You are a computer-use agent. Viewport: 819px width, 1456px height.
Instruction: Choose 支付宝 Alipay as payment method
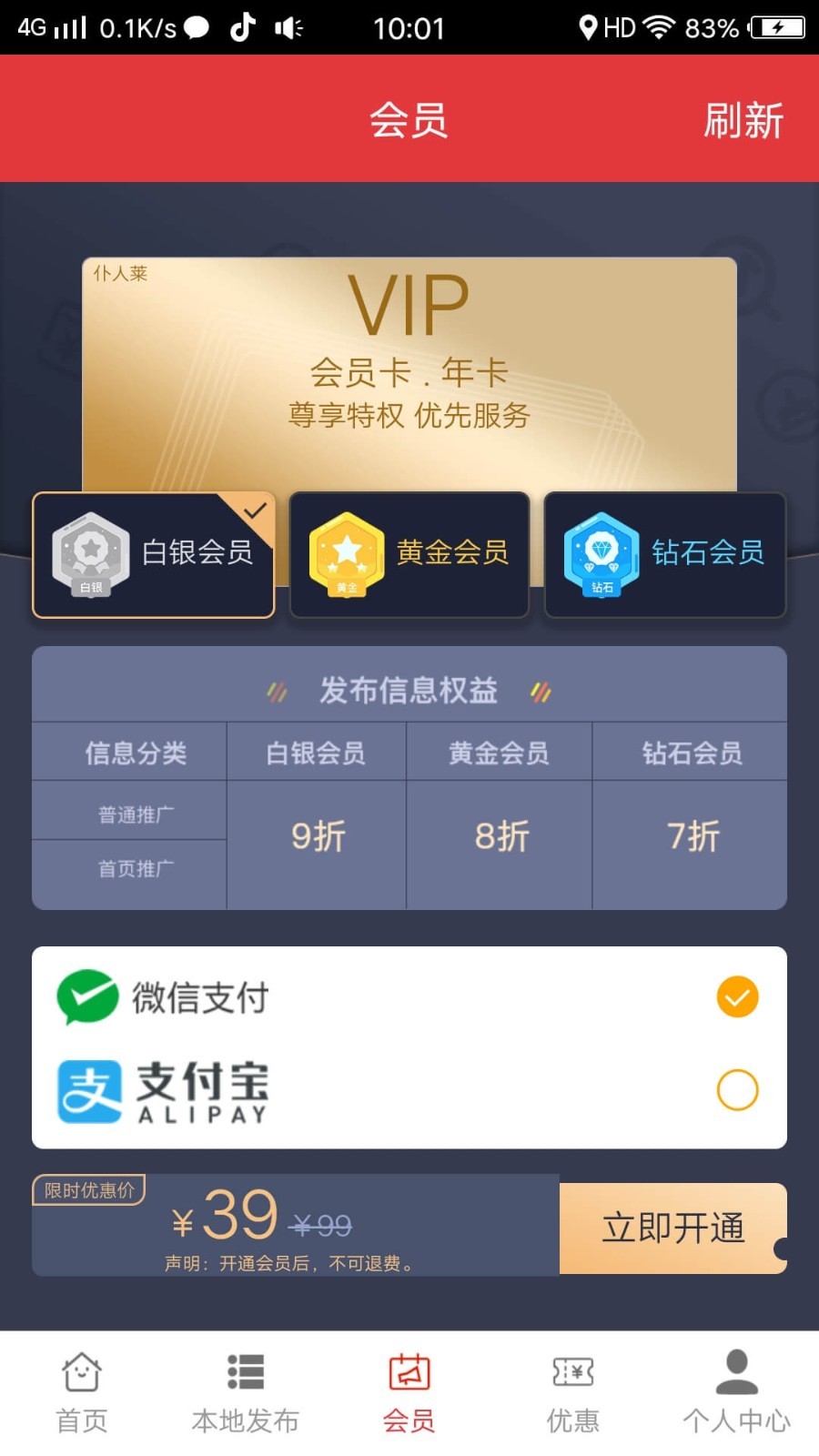click(737, 1089)
